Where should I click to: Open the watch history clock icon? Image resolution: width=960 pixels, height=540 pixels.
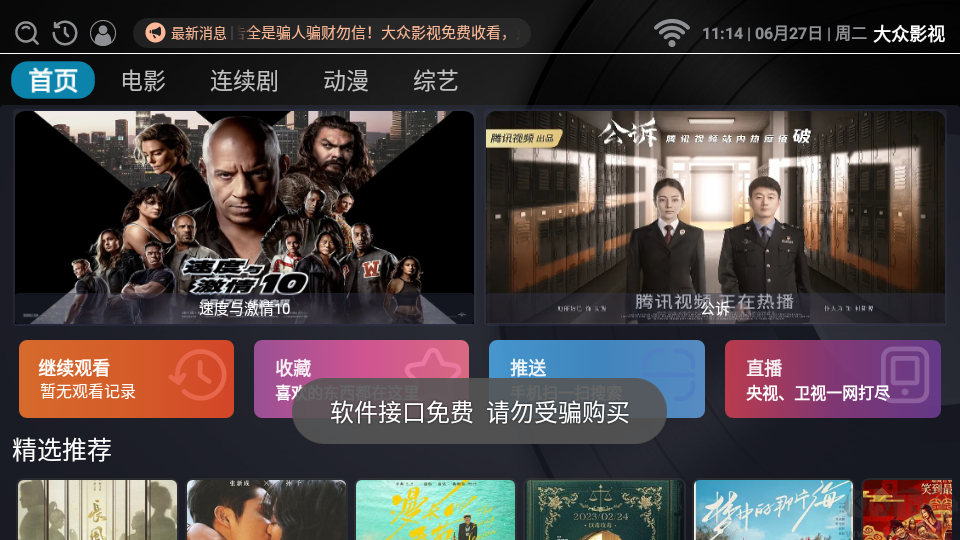(64, 33)
